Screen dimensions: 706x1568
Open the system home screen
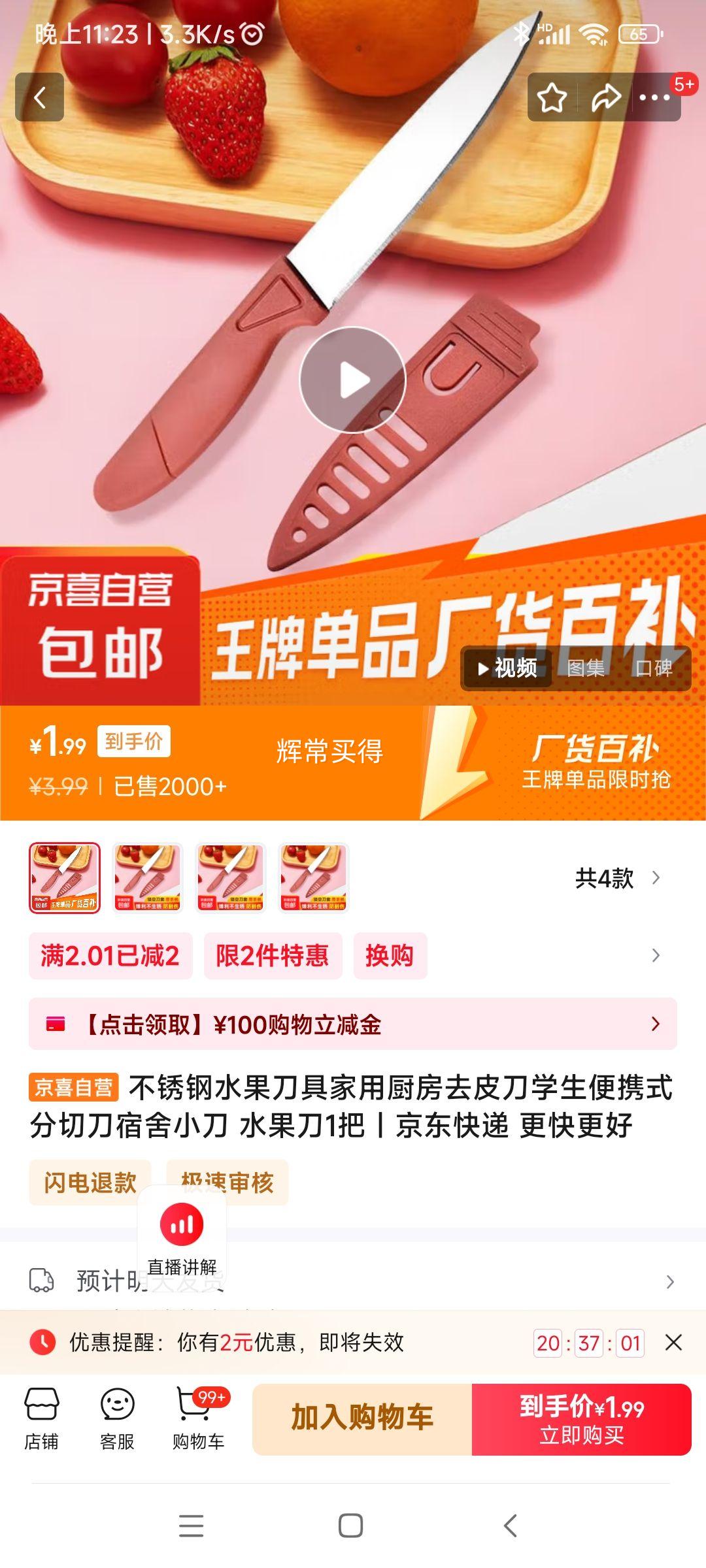(350, 1526)
